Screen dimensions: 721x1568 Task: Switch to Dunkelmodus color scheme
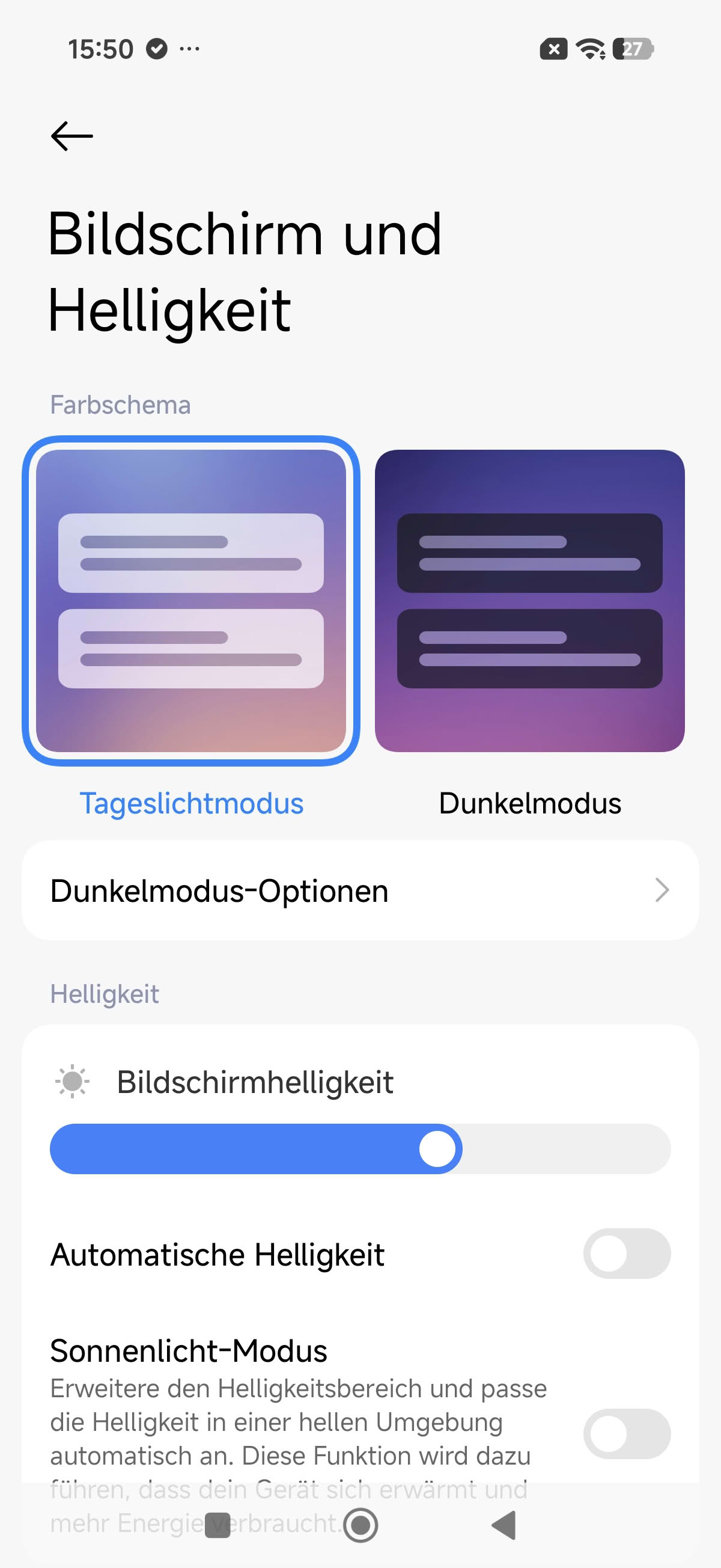pos(529,601)
